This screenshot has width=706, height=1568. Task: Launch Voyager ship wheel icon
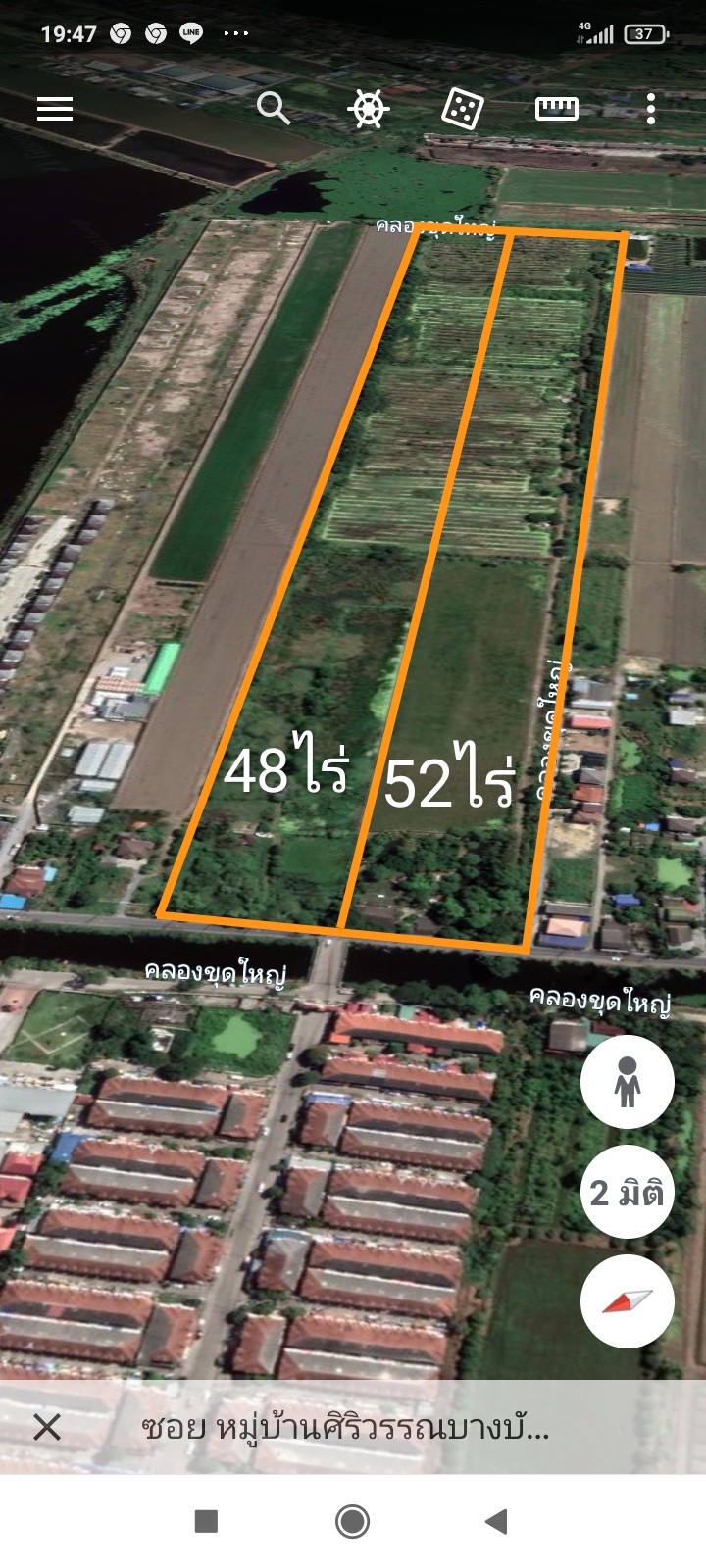pos(369,108)
